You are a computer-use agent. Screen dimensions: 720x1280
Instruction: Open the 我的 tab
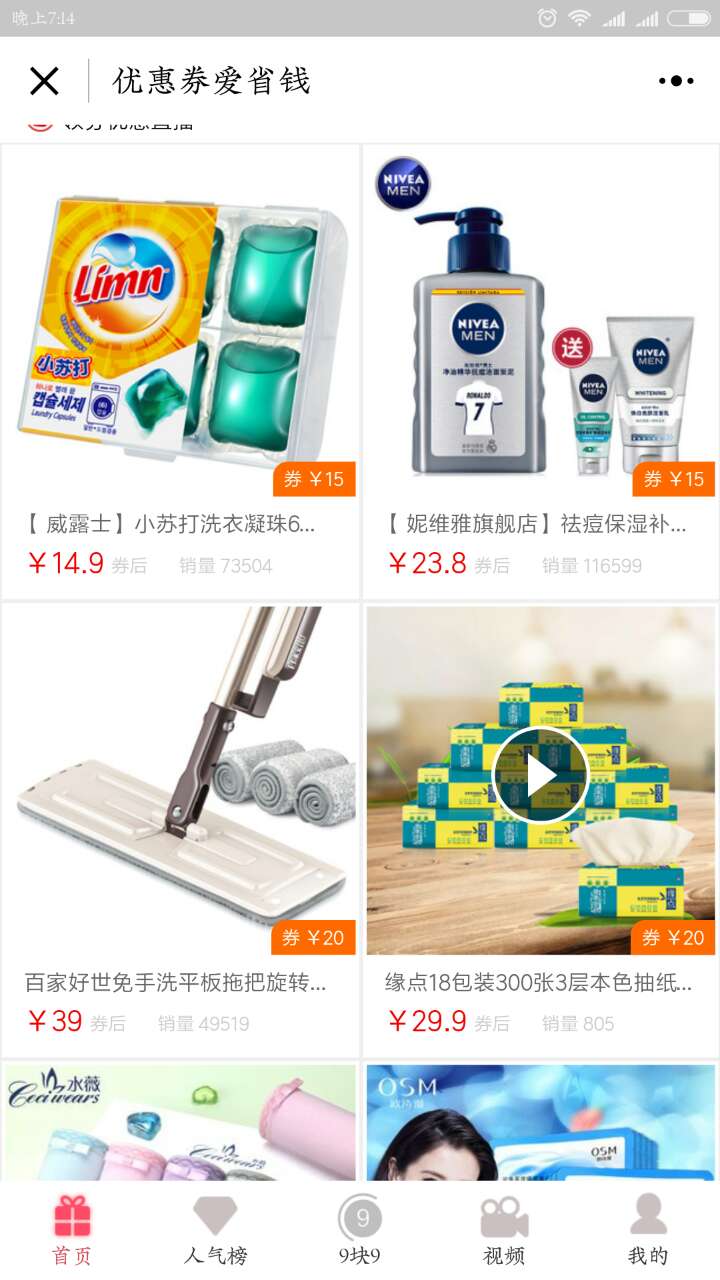coord(647,1230)
